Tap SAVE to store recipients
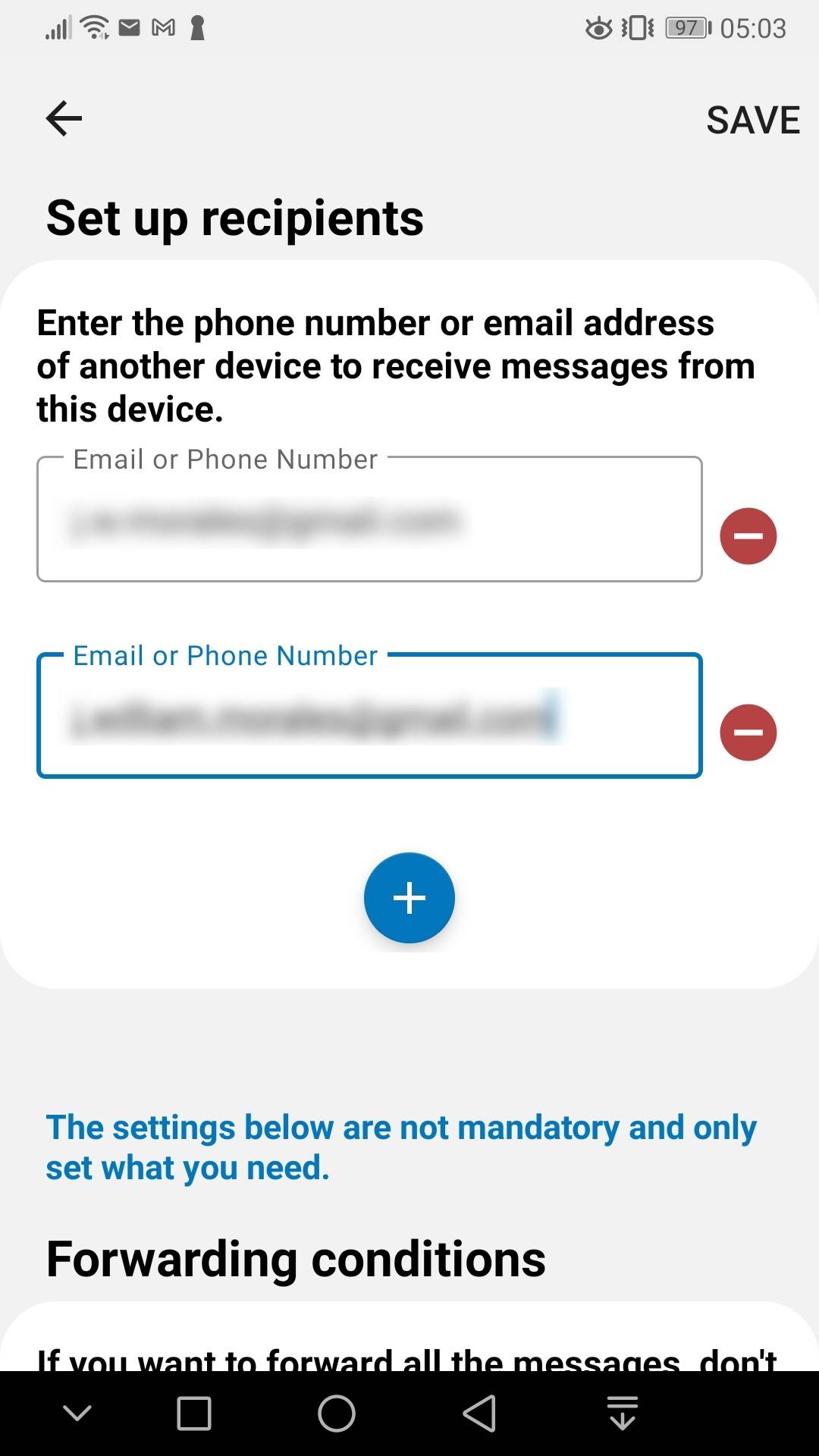 (752, 120)
